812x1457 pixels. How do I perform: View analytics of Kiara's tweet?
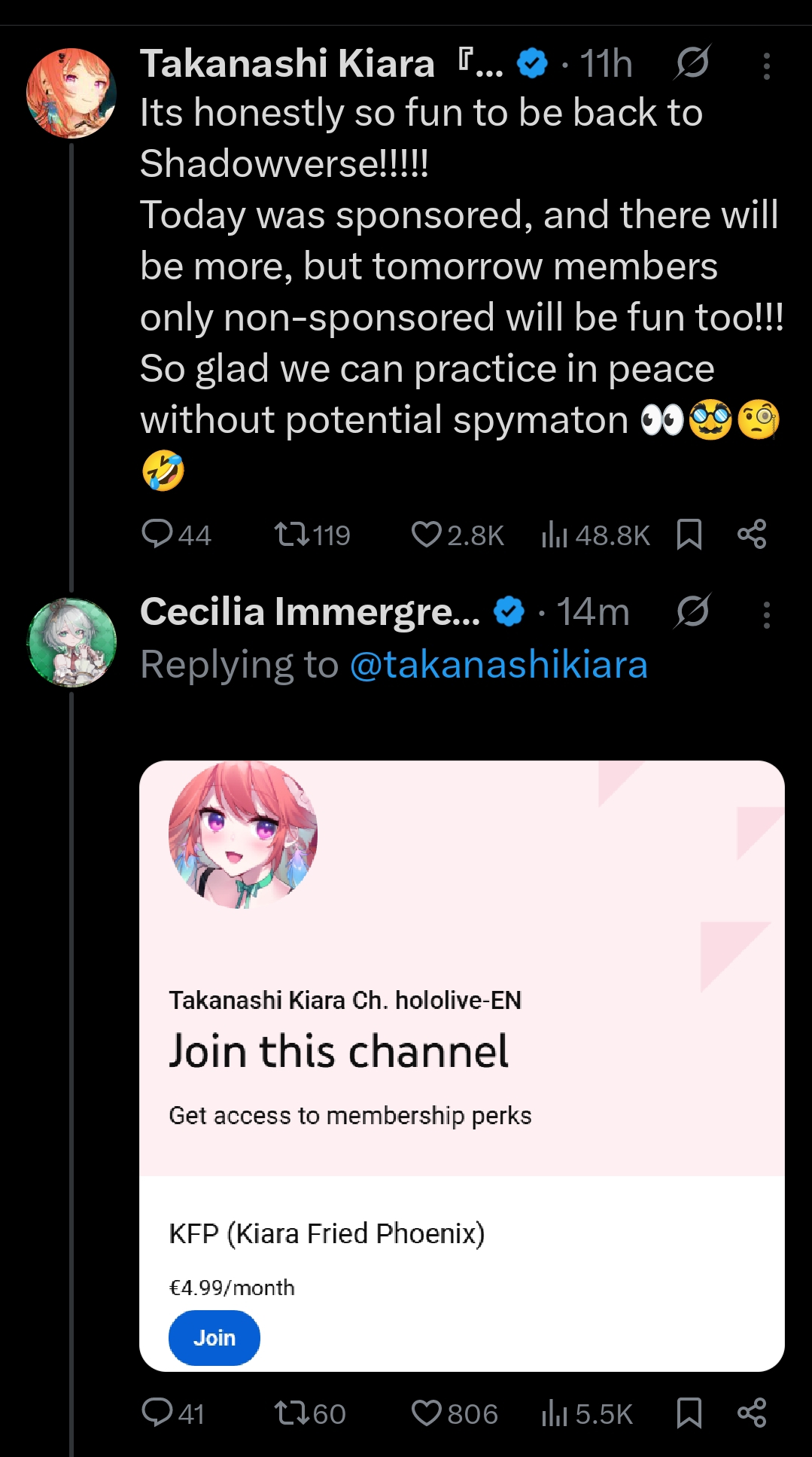pos(555,535)
